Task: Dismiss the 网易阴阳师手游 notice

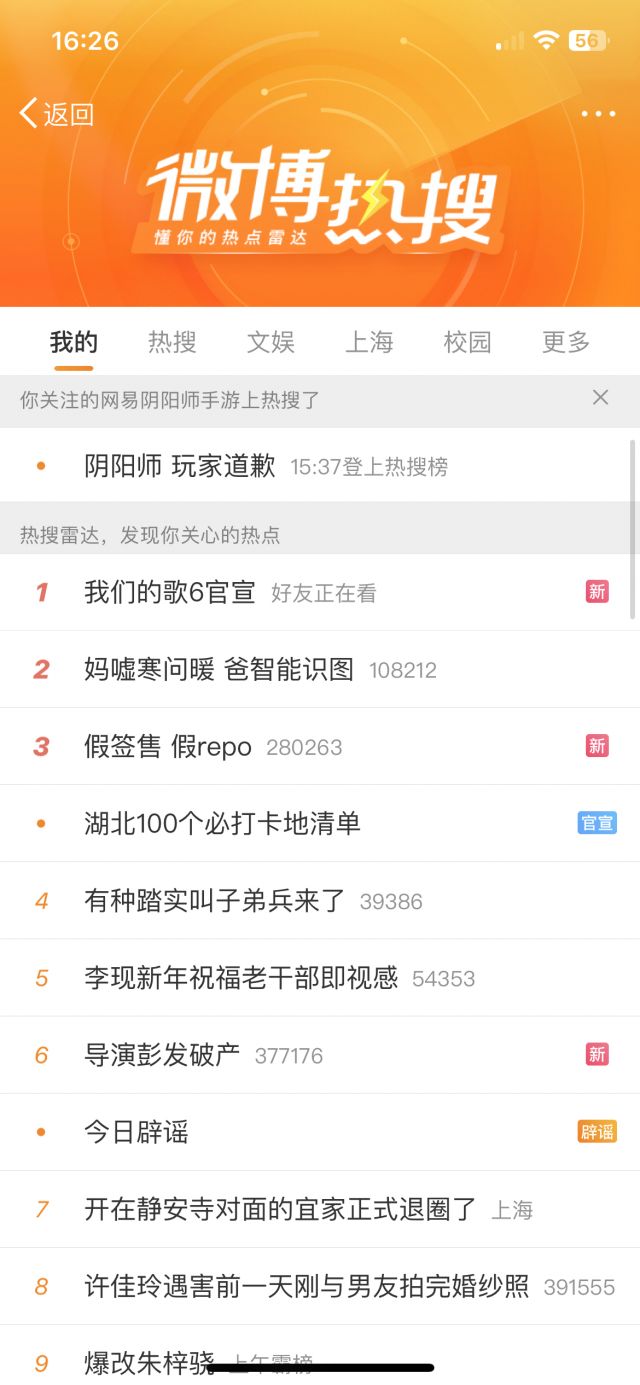Action: (x=600, y=398)
